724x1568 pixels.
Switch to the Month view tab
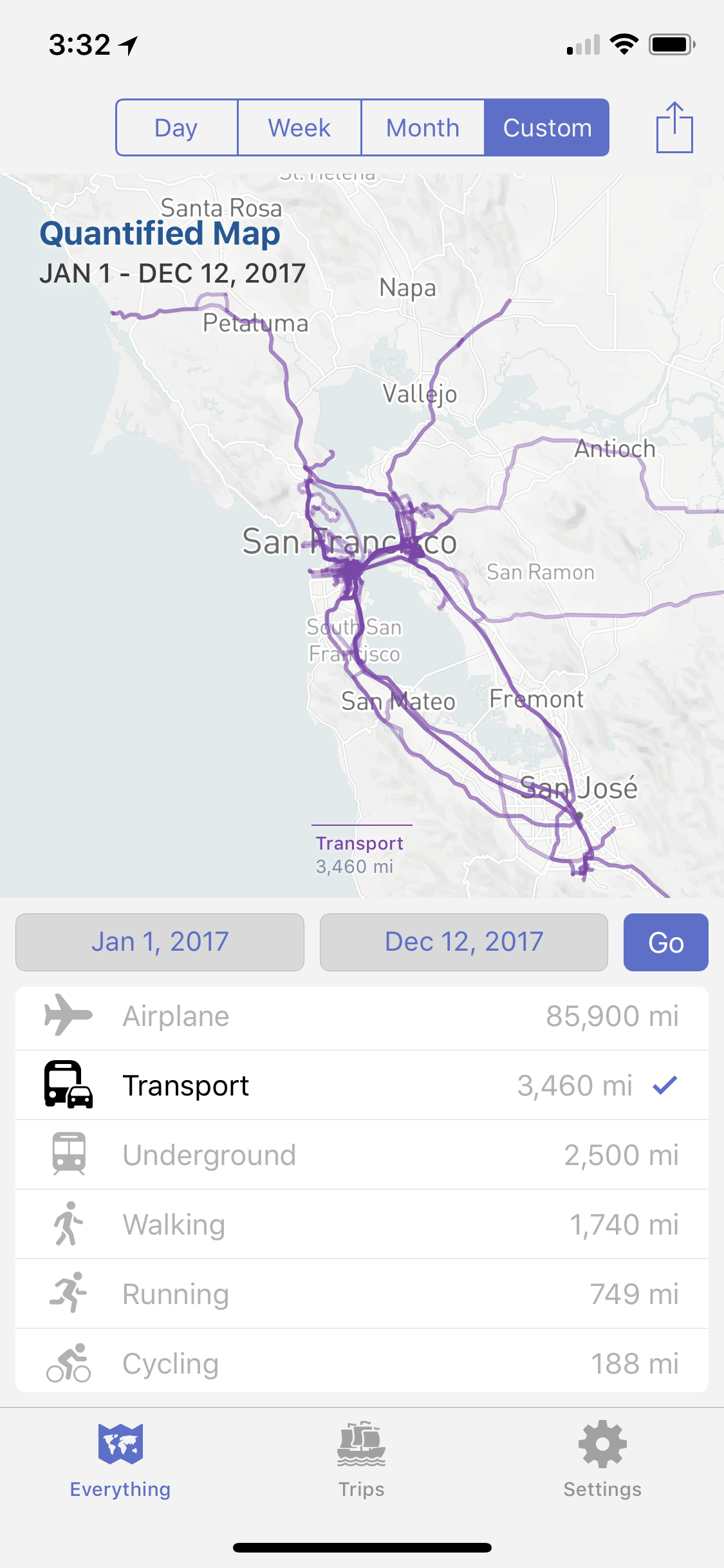click(x=423, y=127)
